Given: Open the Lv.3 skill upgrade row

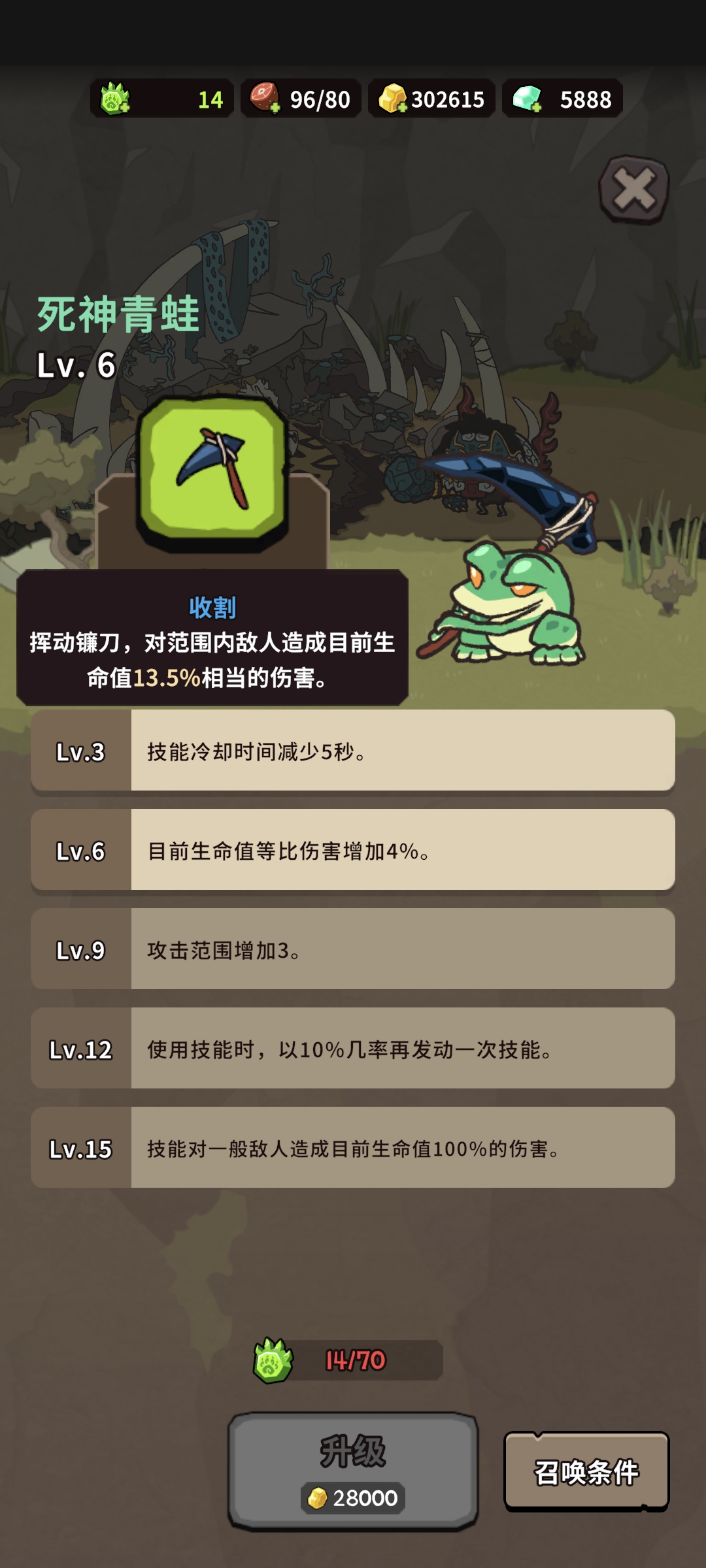Looking at the screenshot, I should [x=353, y=751].
